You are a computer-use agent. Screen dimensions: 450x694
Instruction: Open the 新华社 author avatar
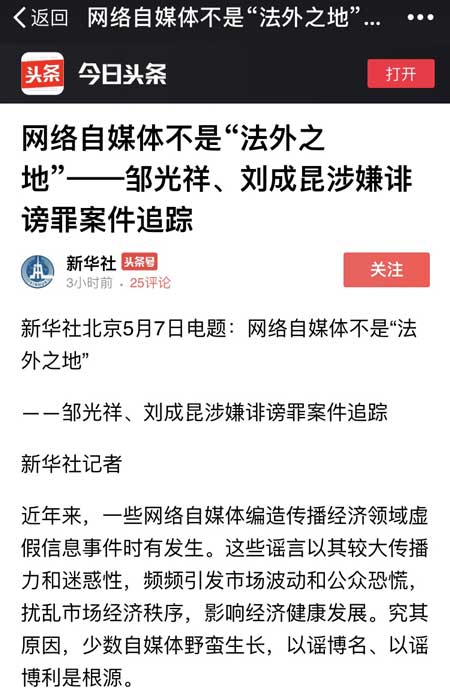click(38, 271)
